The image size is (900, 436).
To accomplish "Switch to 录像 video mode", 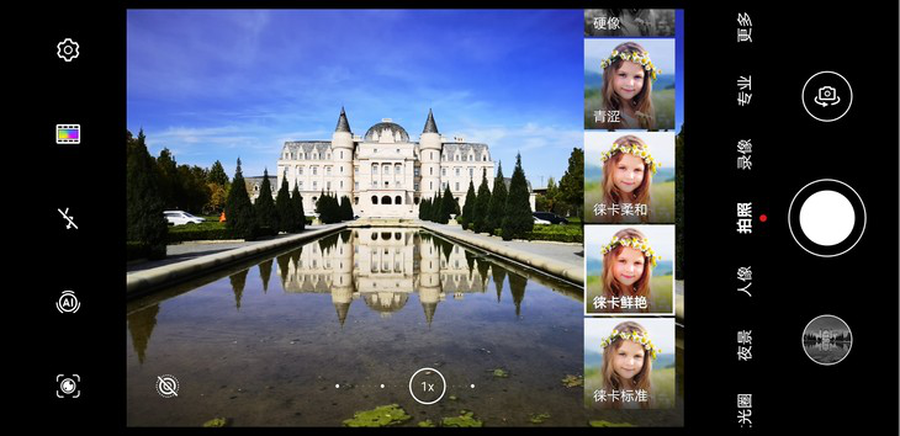I will pyautogui.click(x=744, y=154).
